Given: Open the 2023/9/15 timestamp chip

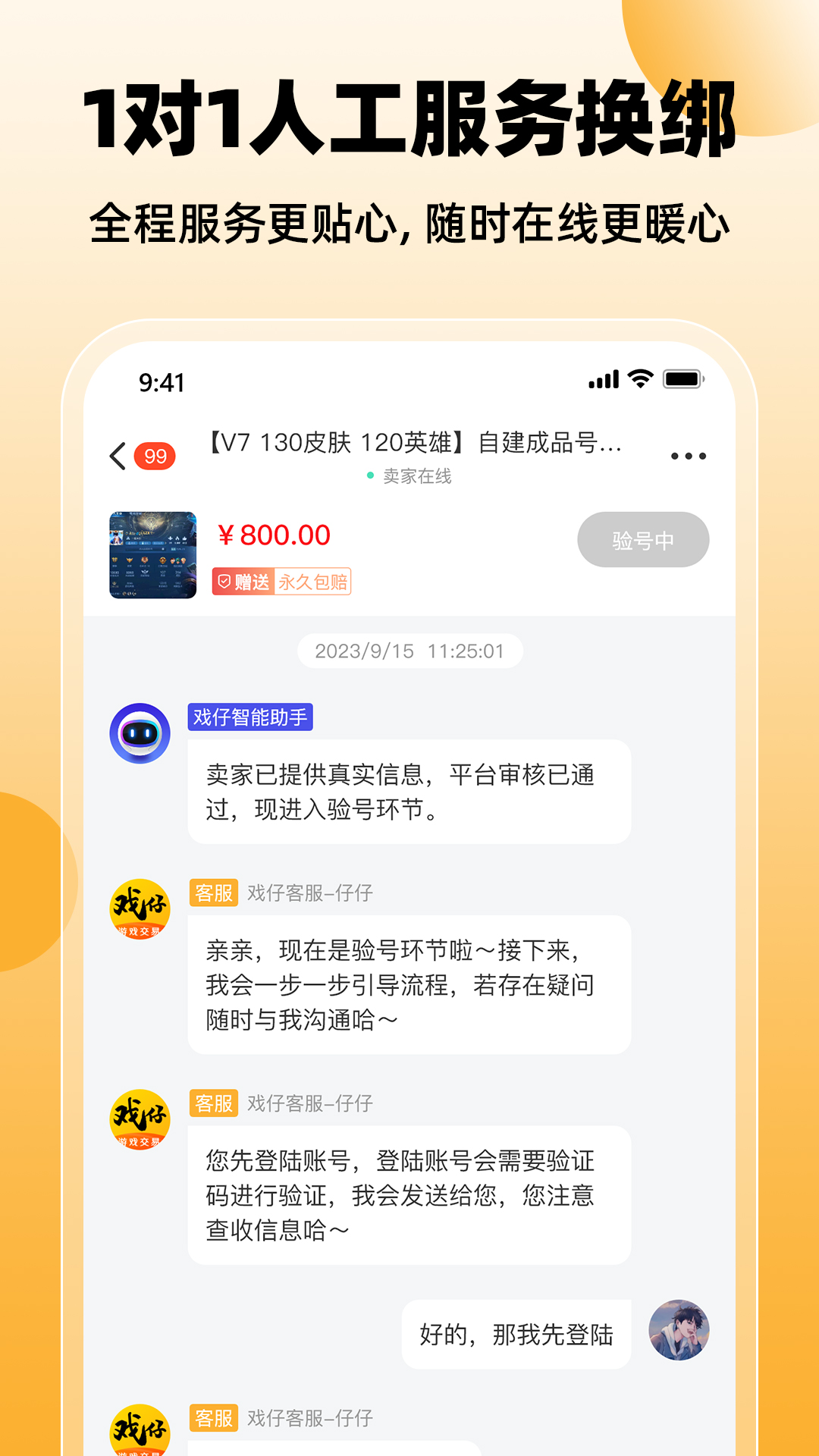Looking at the screenshot, I should 409,650.
